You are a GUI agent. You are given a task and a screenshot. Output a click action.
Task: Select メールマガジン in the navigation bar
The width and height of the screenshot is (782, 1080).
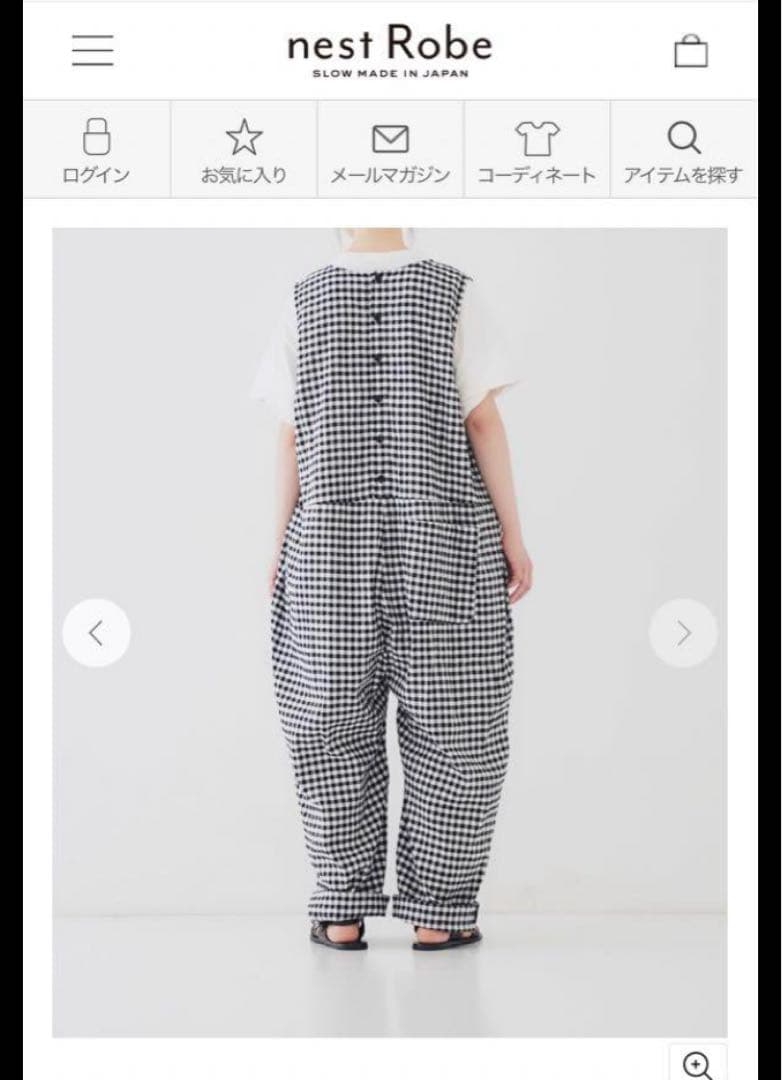pos(390,172)
